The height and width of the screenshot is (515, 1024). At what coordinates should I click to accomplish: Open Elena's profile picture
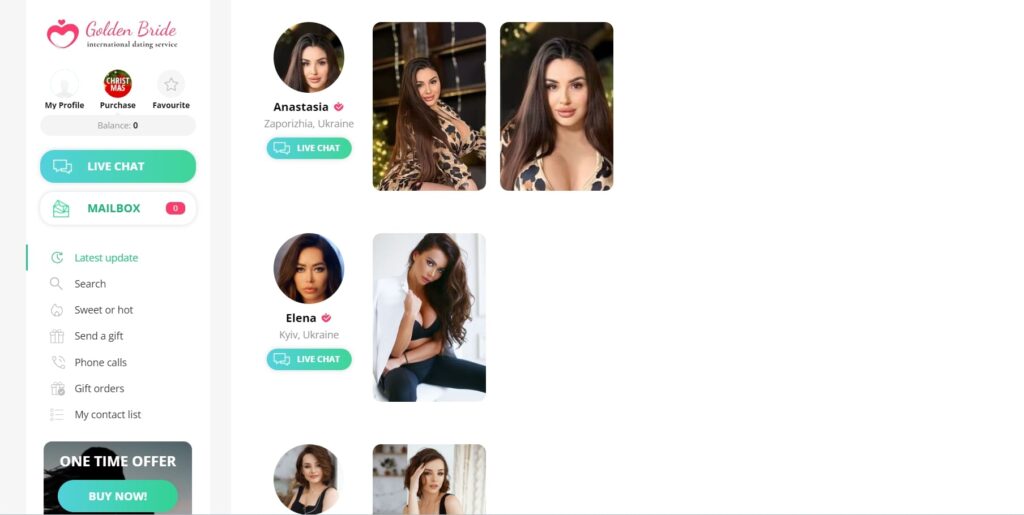[308, 269]
